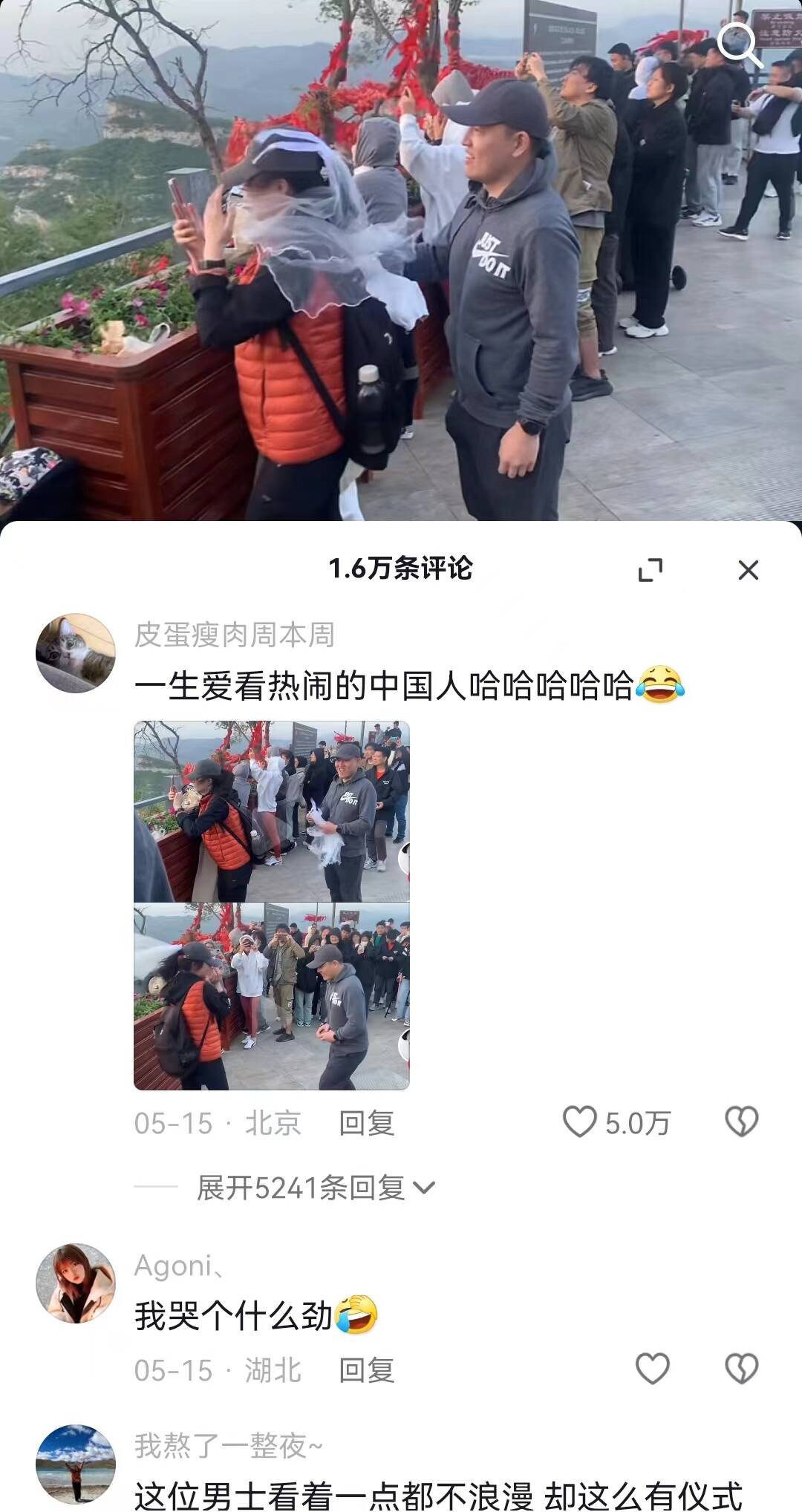Like 皮蛋瘦肉周本周's comment with 5.0万 likes

pyautogui.click(x=580, y=1122)
